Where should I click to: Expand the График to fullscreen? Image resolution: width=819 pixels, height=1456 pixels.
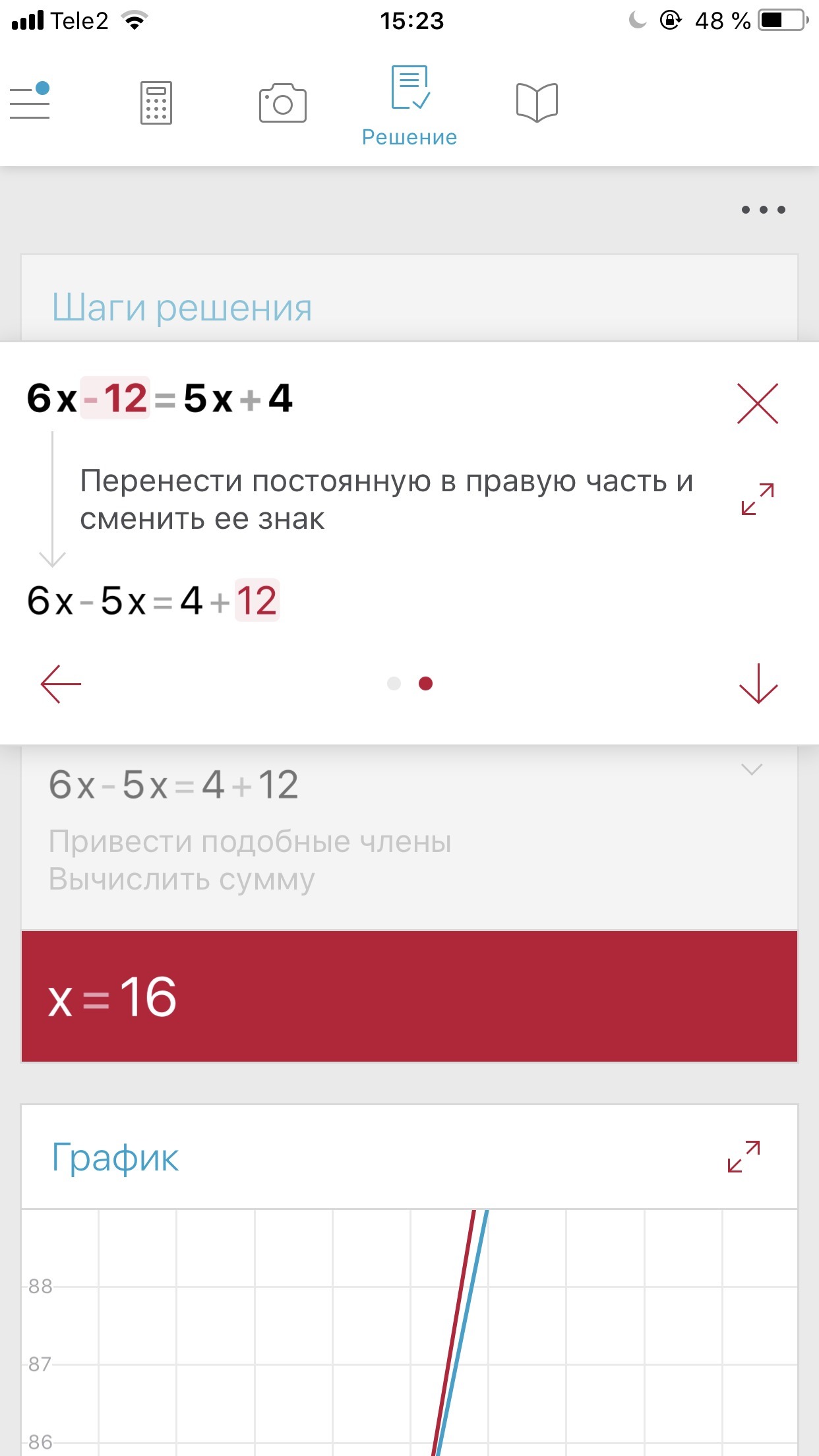coord(744,1157)
